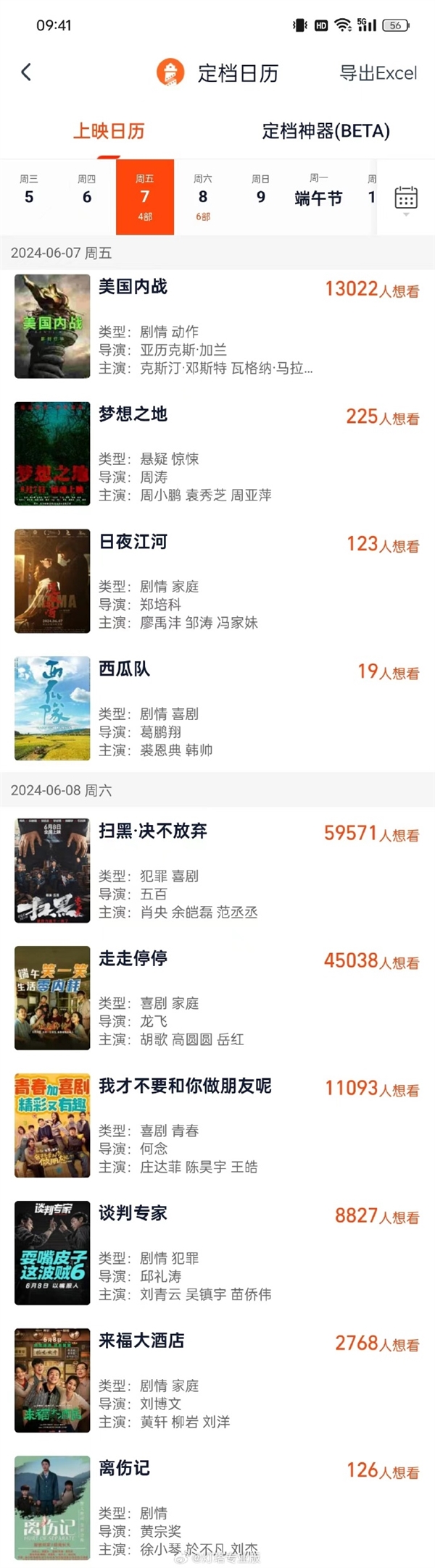
Task: Switch to the 上映日历 tab
Action: point(109,131)
